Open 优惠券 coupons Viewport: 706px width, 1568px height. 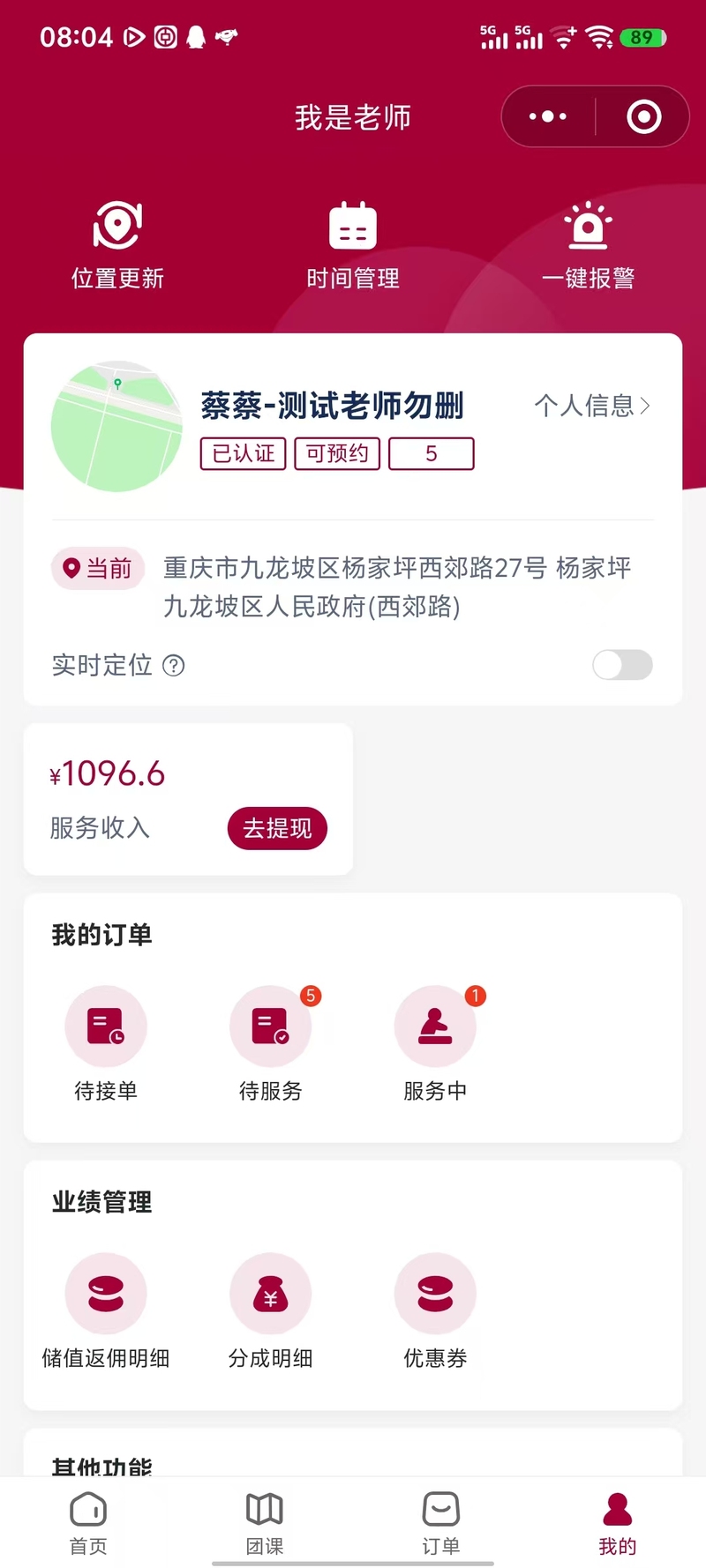[434, 1310]
